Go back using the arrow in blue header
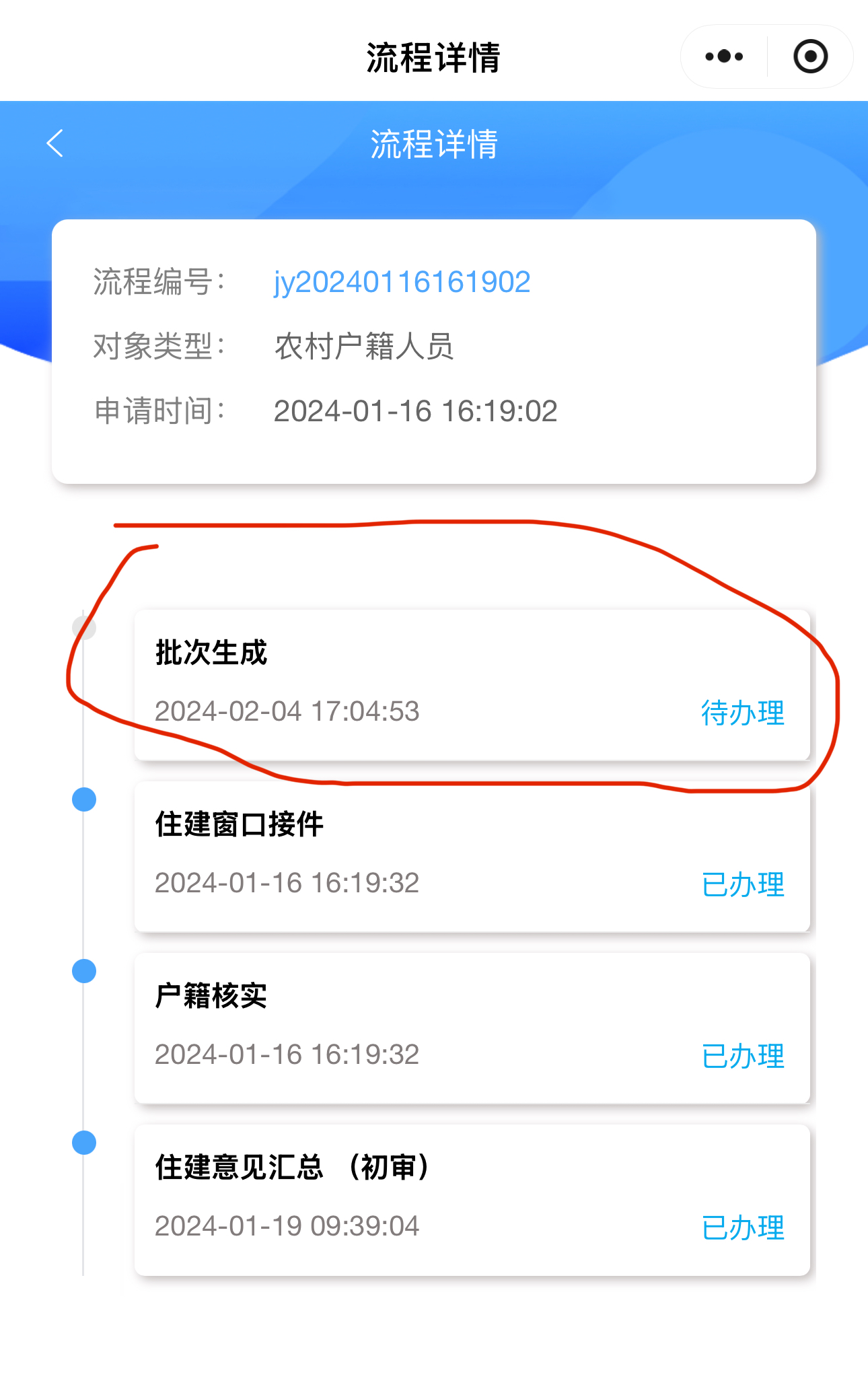This screenshot has height=1395, width=868. tap(55, 143)
